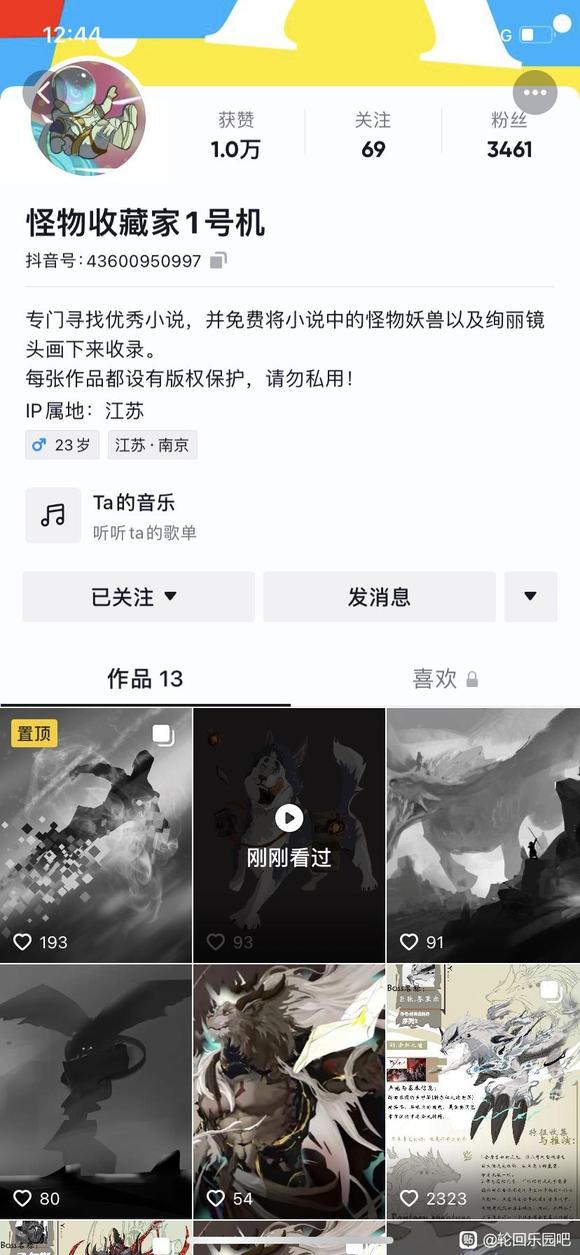Go back using the top-left arrow
Image resolution: width=580 pixels, height=1255 pixels.
pyautogui.click(x=43, y=92)
